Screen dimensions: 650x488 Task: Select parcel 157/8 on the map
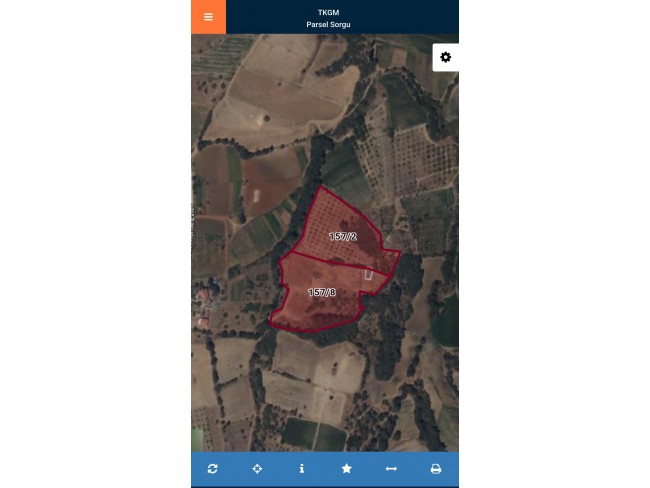tap(320, 300)
